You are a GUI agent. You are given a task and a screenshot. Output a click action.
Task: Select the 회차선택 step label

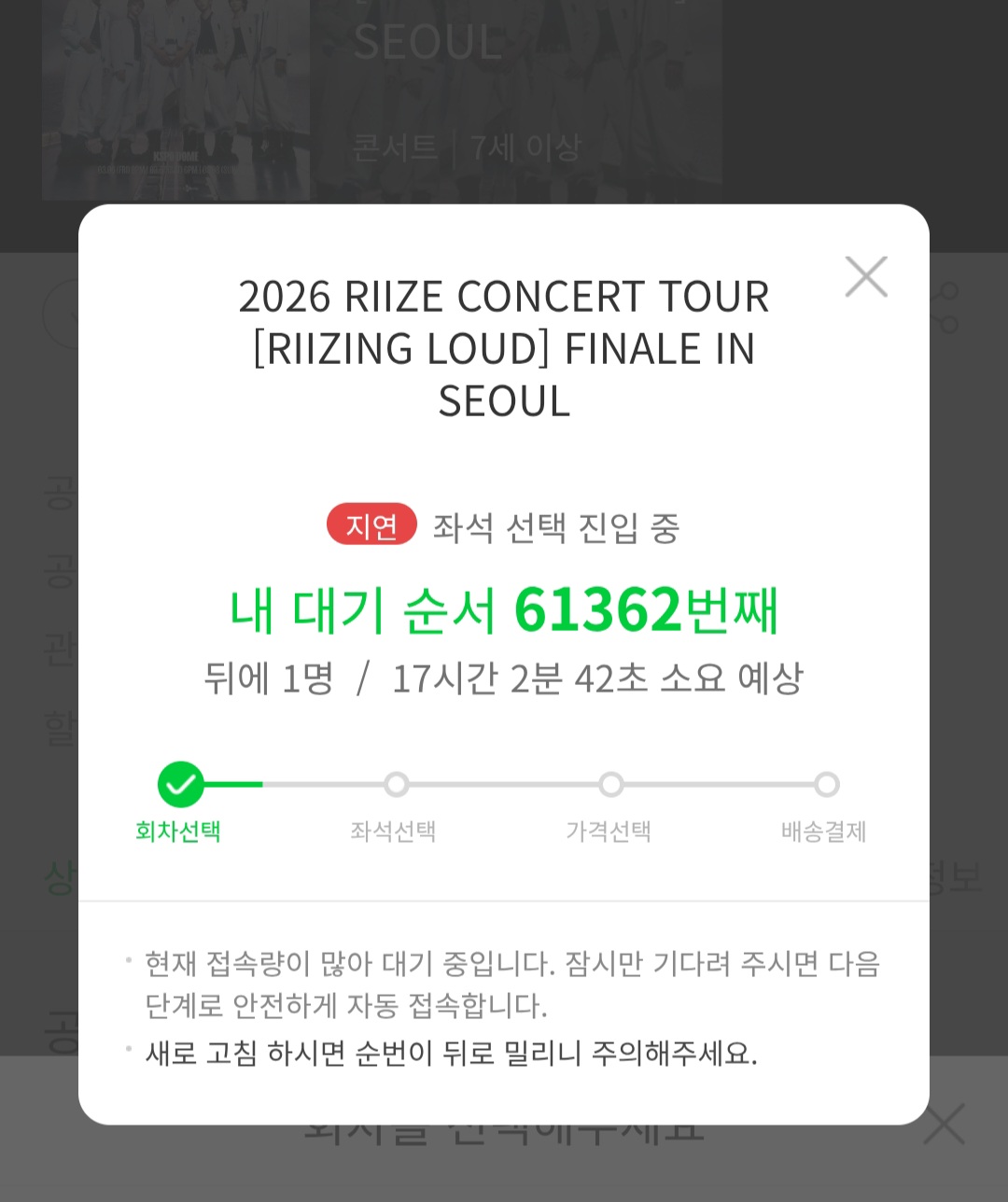(x=181, y=832)
